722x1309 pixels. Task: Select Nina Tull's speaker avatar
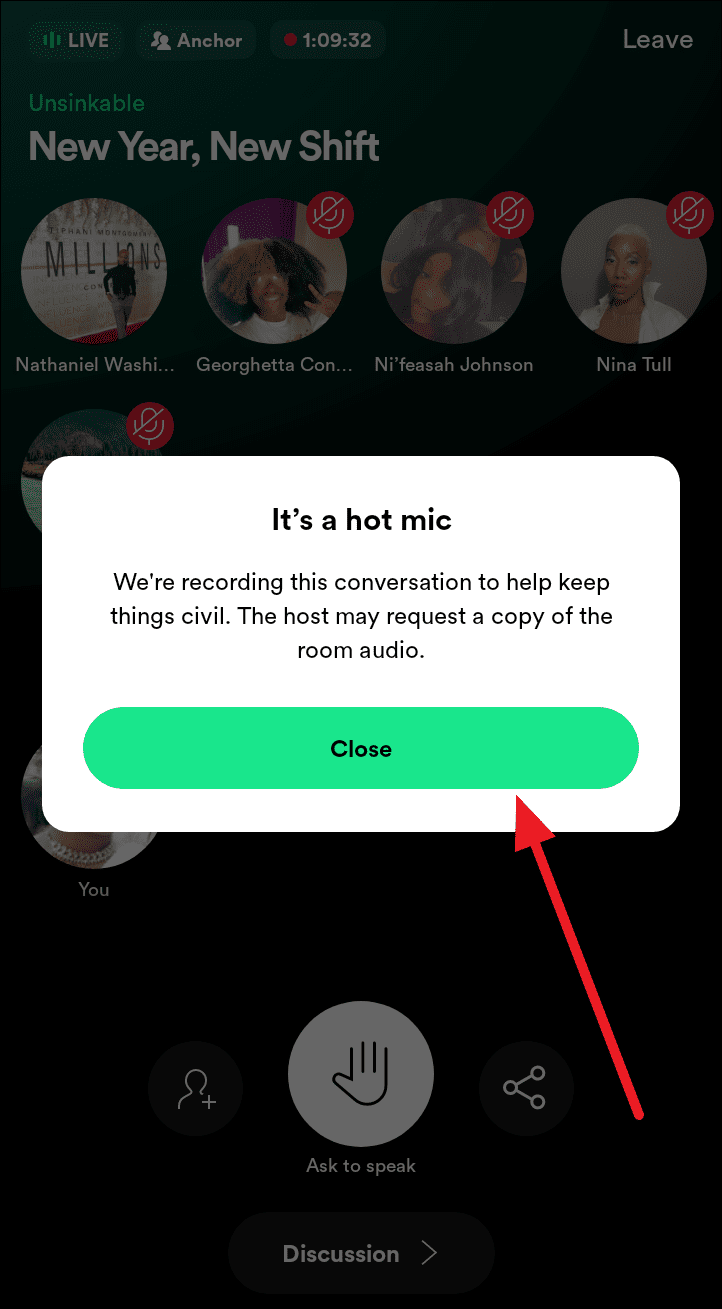[634, 271]
